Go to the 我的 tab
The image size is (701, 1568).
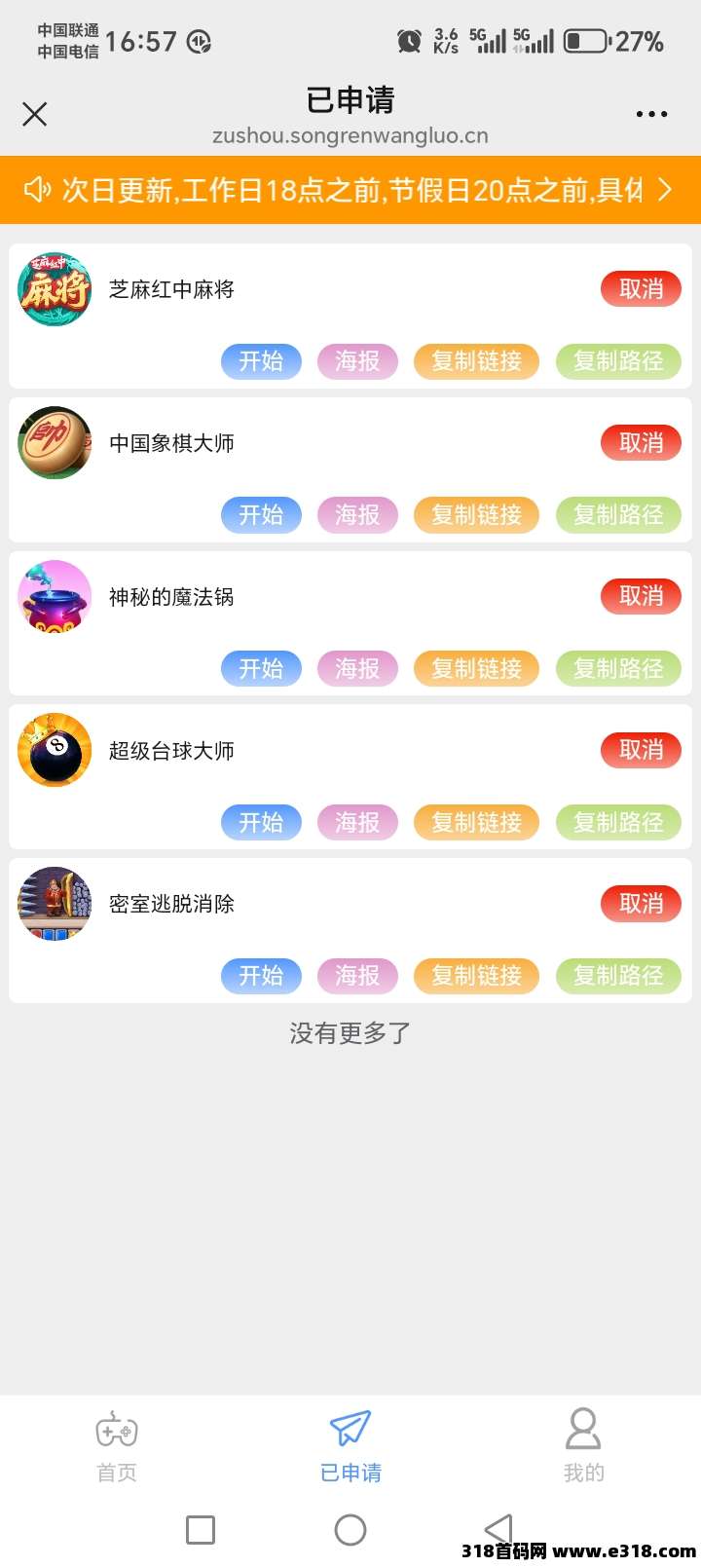583,1446
